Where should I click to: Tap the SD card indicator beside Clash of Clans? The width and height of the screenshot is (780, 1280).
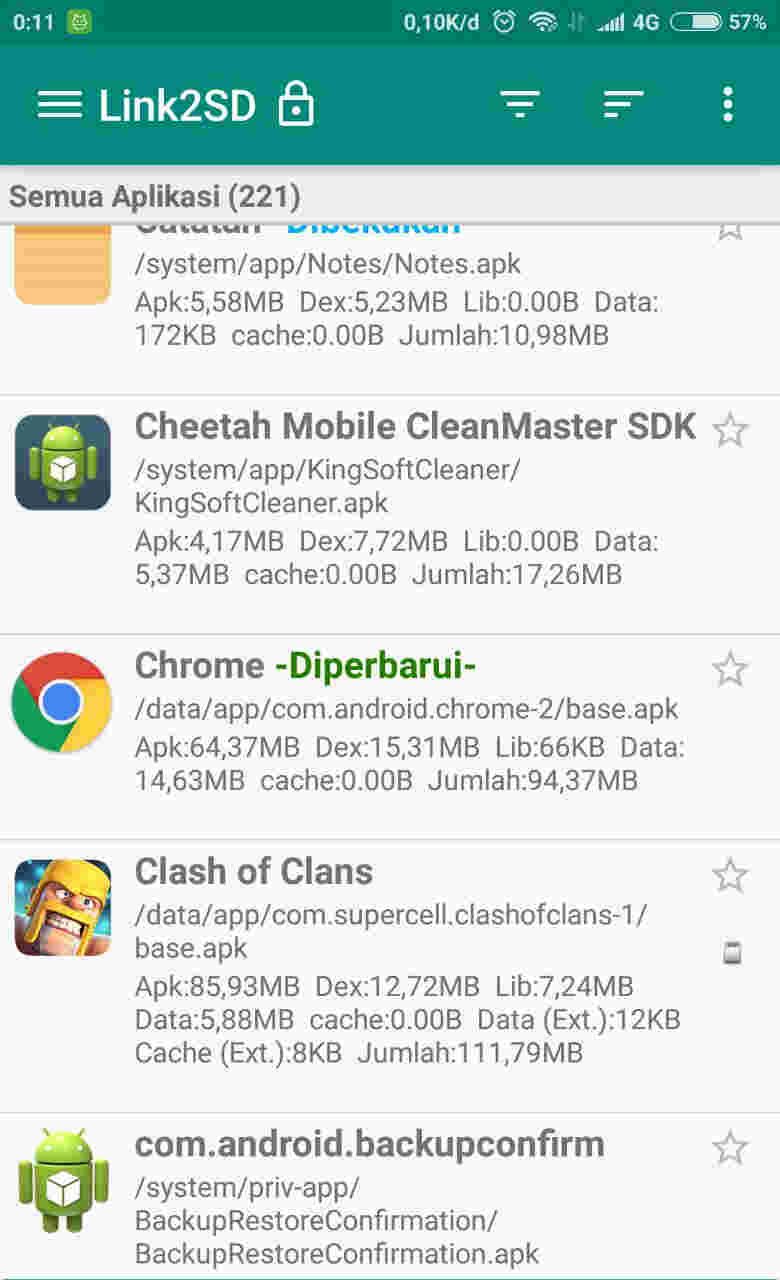point(731,953)
